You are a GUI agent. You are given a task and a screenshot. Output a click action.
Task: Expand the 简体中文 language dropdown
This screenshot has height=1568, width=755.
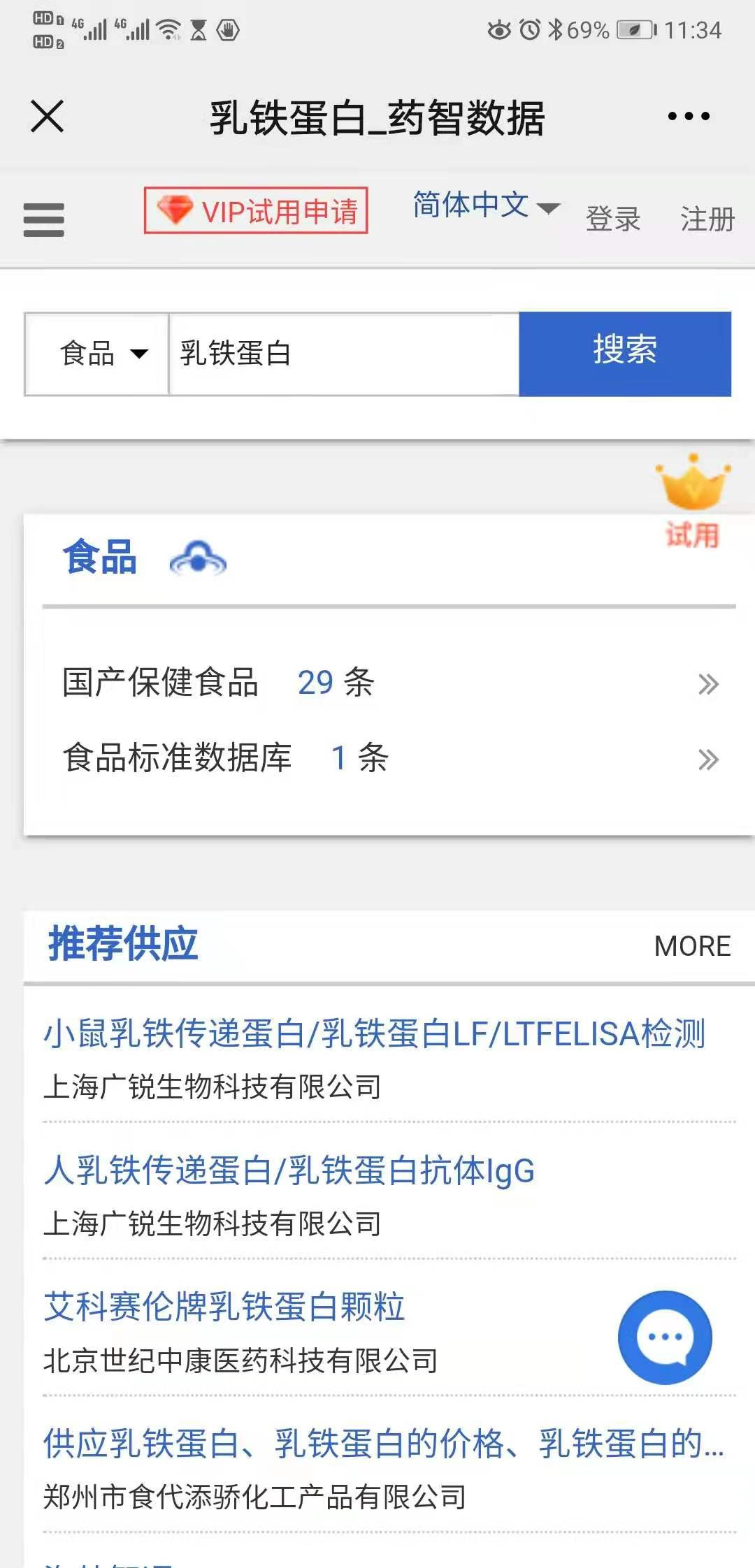coord(485,205)
